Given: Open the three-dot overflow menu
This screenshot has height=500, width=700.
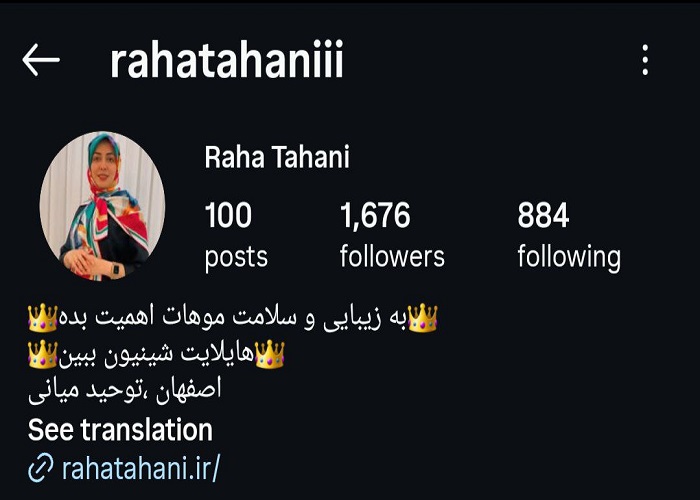Looking at the screenshot, I should pos(645,61).
